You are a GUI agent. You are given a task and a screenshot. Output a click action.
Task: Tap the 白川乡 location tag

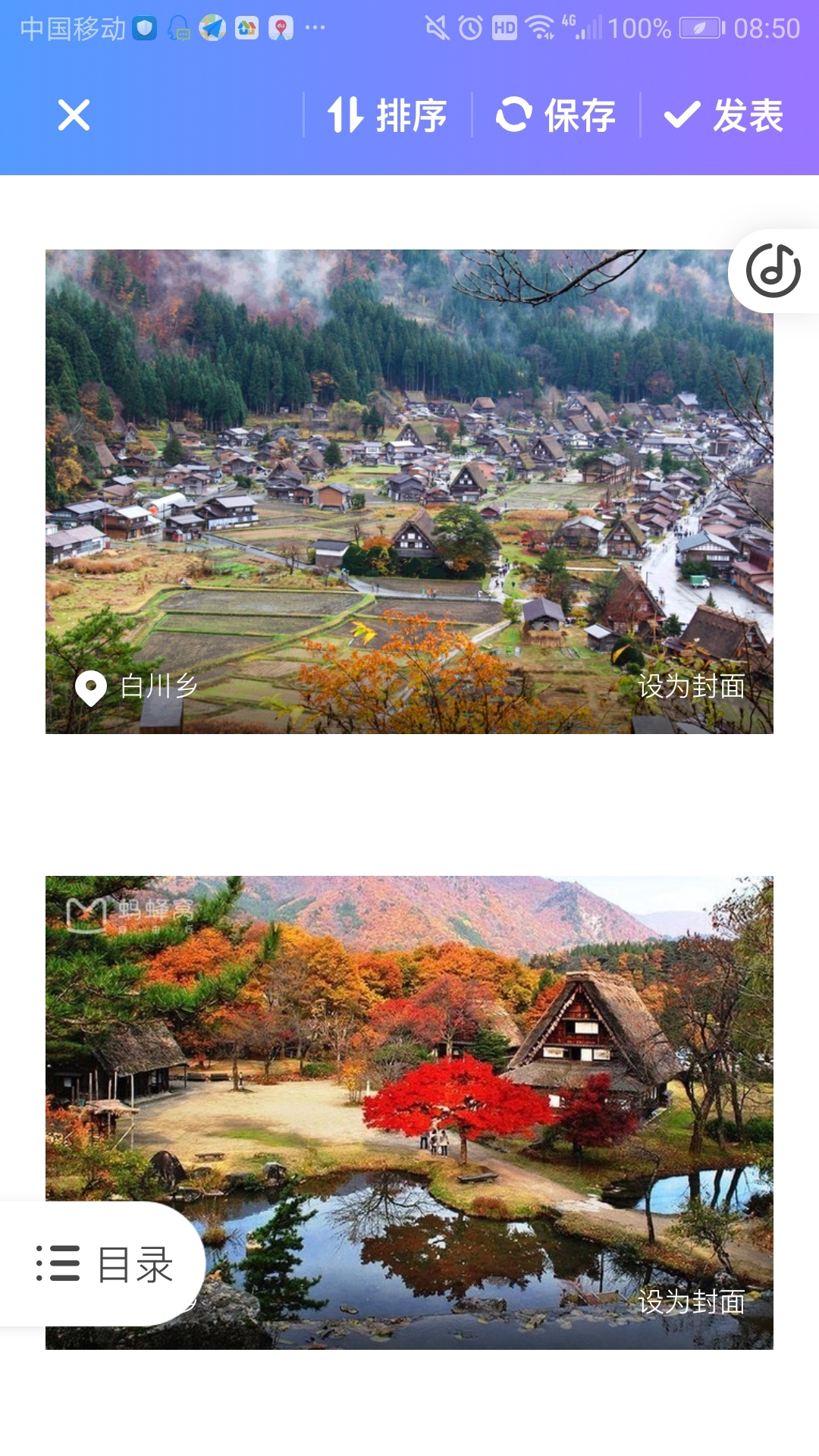138,687
